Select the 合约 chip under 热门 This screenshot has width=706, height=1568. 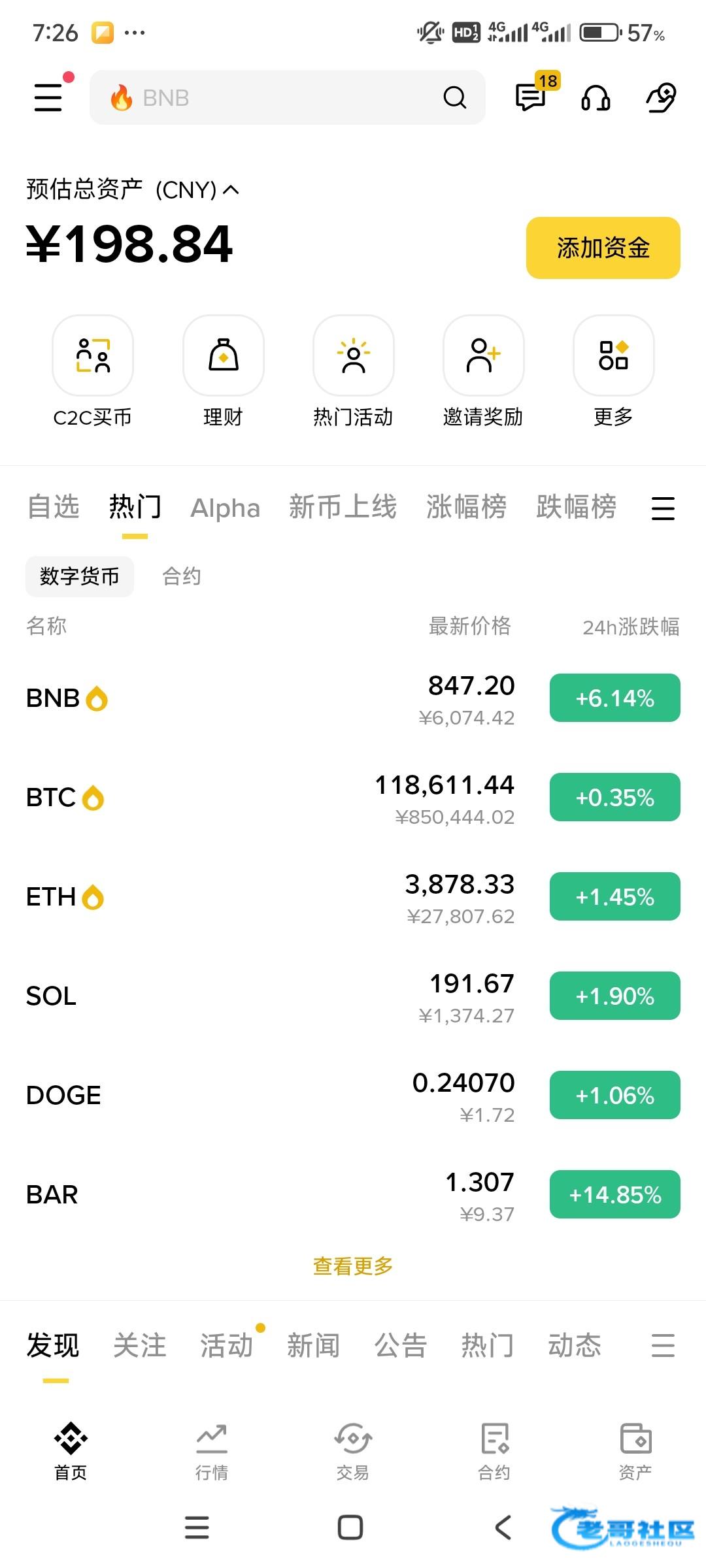pyautogui.click(x=182, y=576)
